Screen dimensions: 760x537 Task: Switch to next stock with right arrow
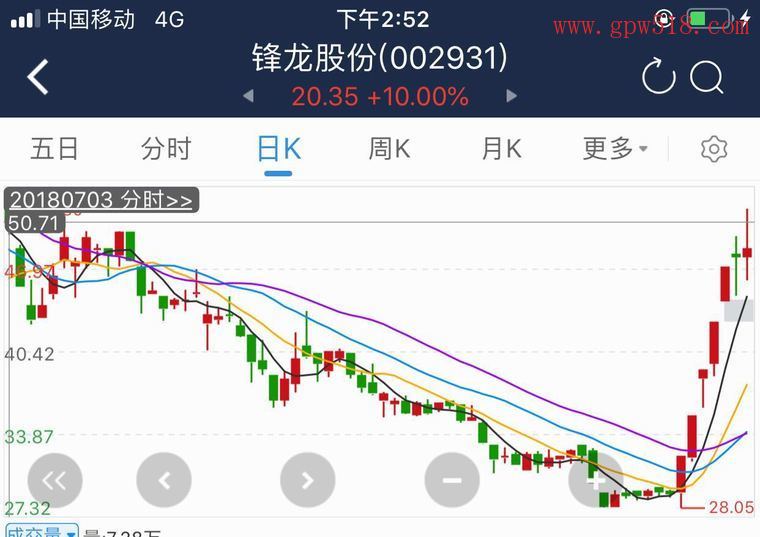pos(512,97)
